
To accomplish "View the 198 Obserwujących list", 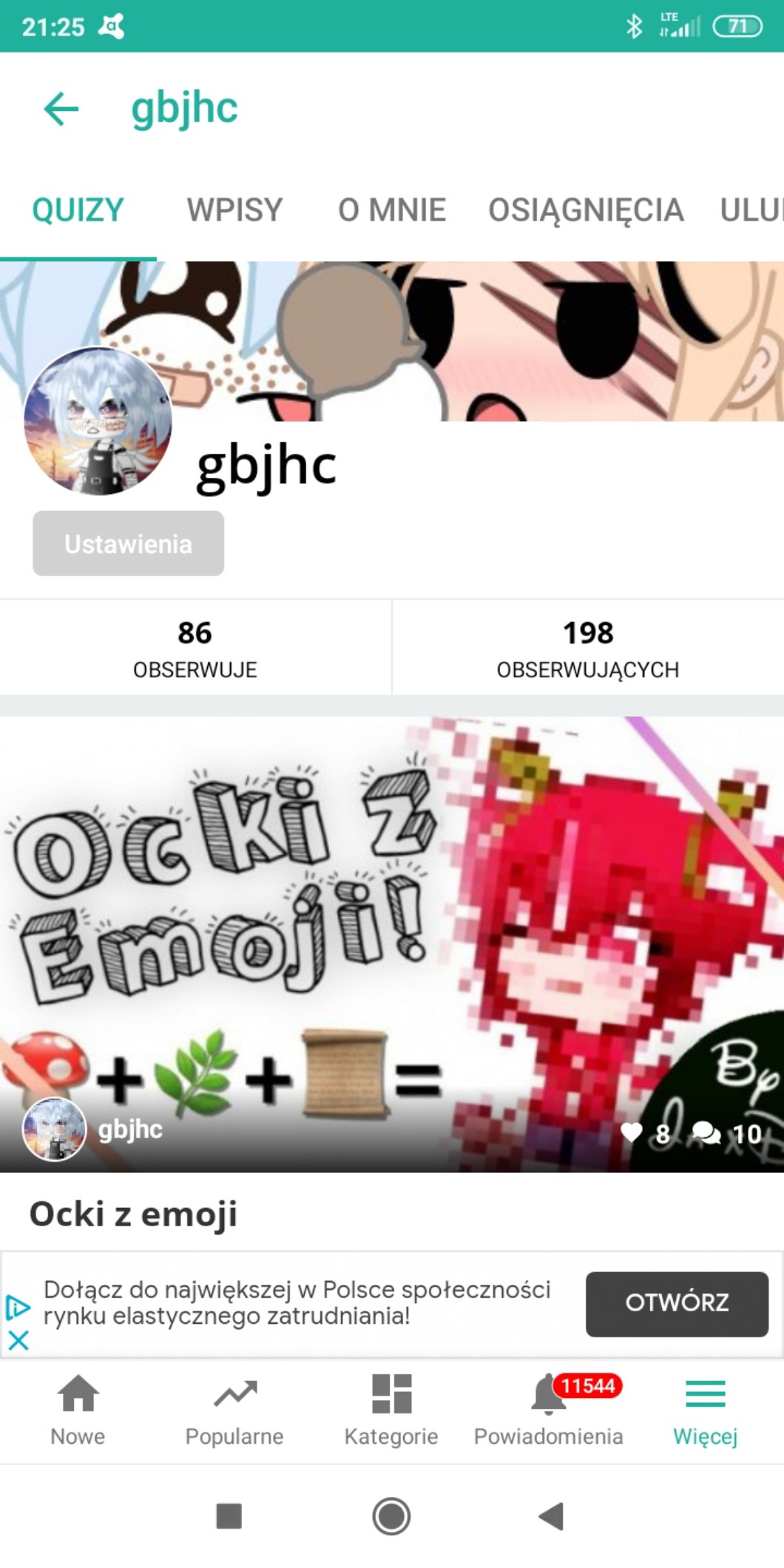I will click(x=588, y=647).
